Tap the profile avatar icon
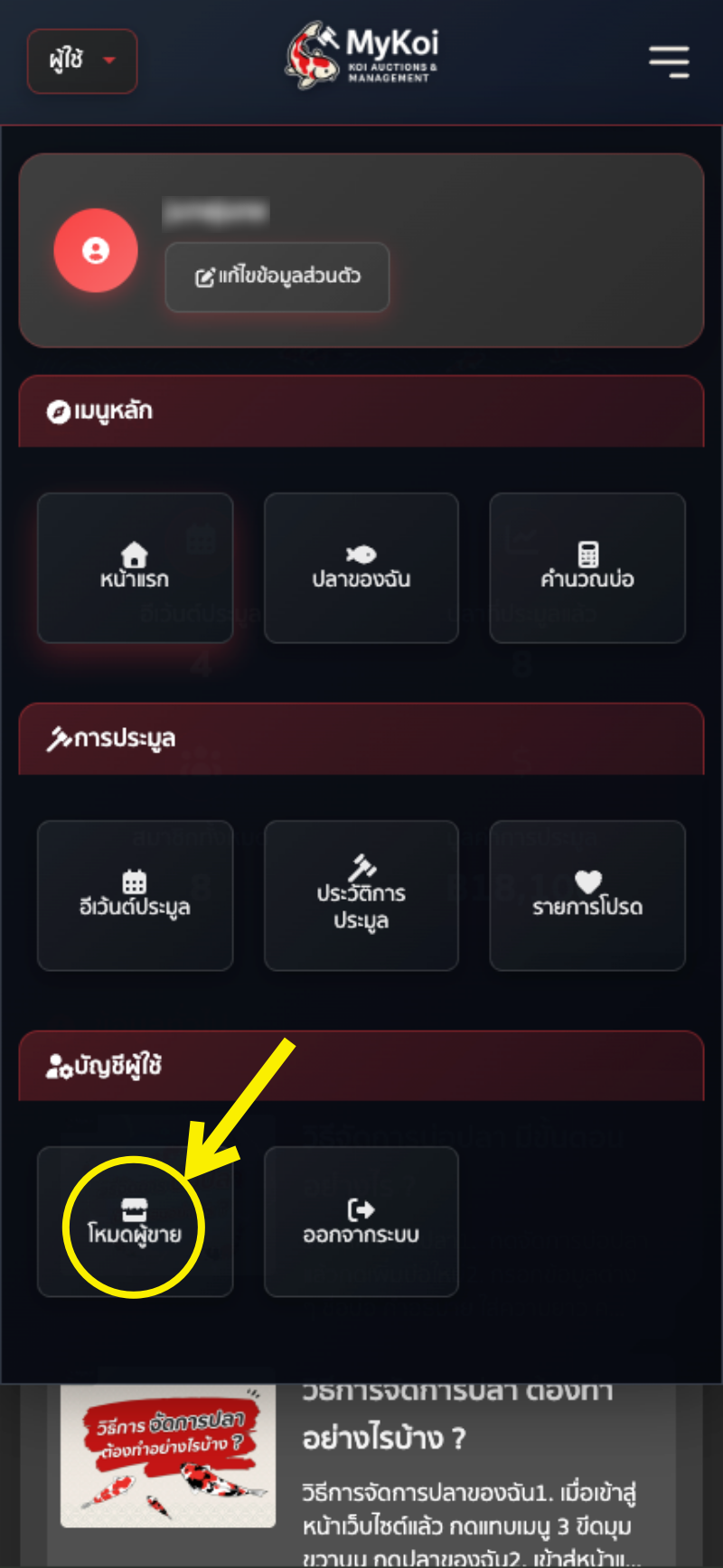This screenshot has height=1568, width=723. click(x=96, y=250)
